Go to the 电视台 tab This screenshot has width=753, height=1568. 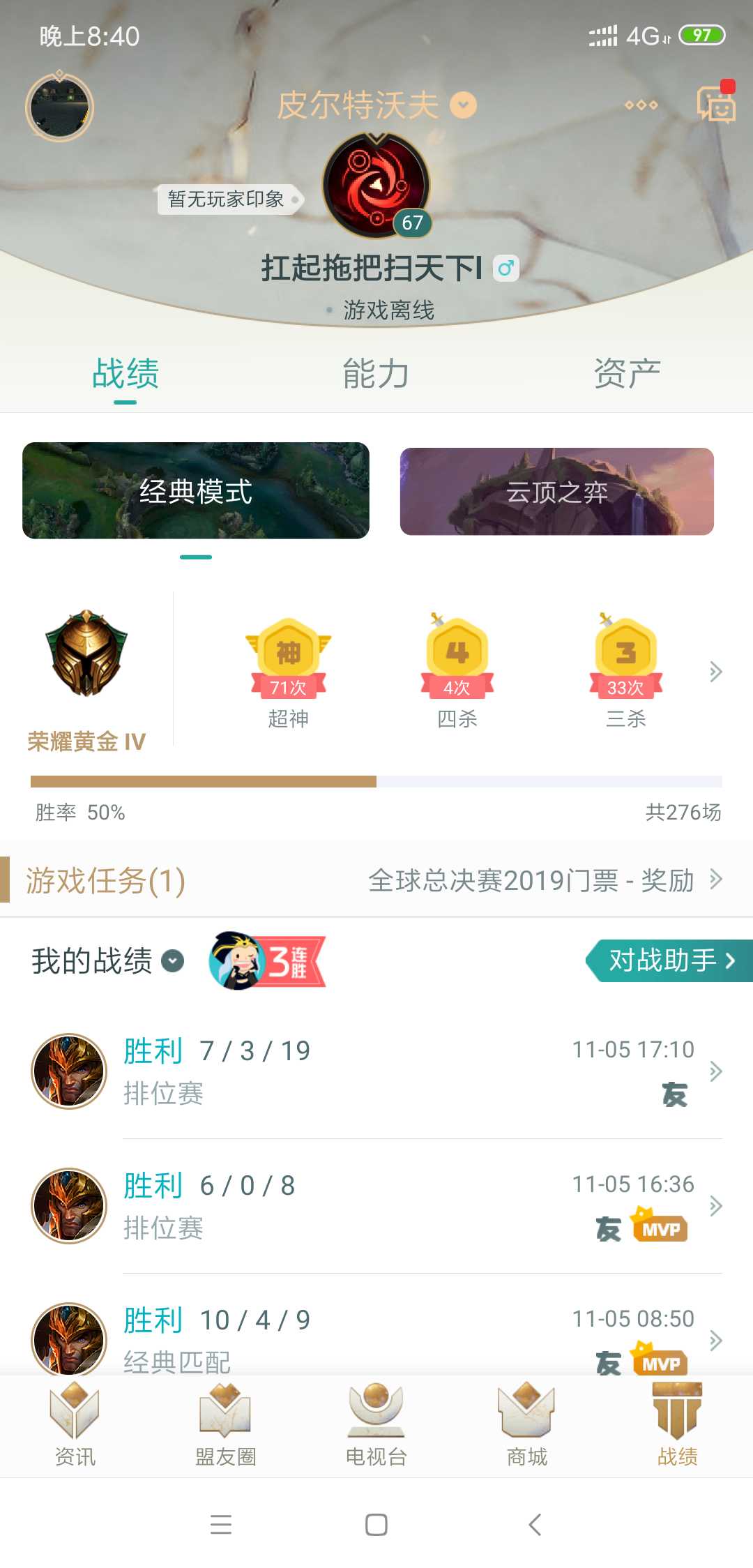tap(376, 1425)
